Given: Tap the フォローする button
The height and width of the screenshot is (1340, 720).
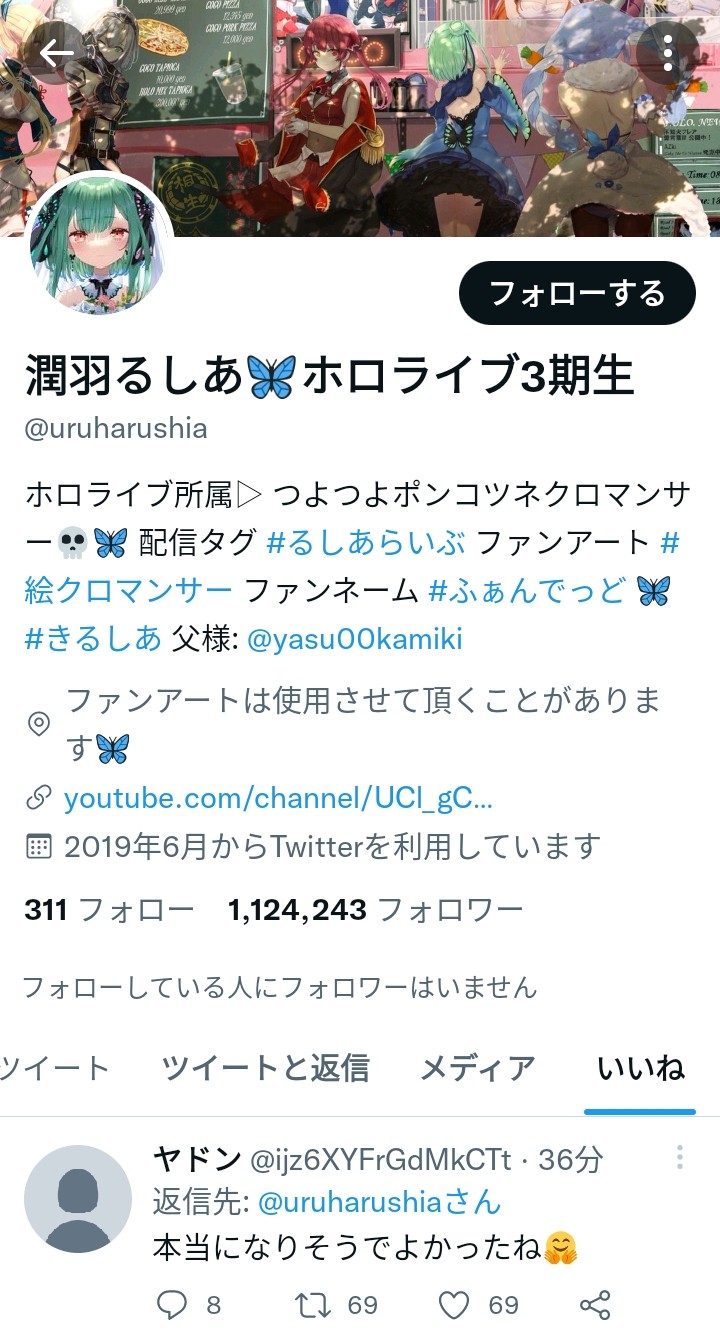Looking at the screenshot, I should click(577, 293).
